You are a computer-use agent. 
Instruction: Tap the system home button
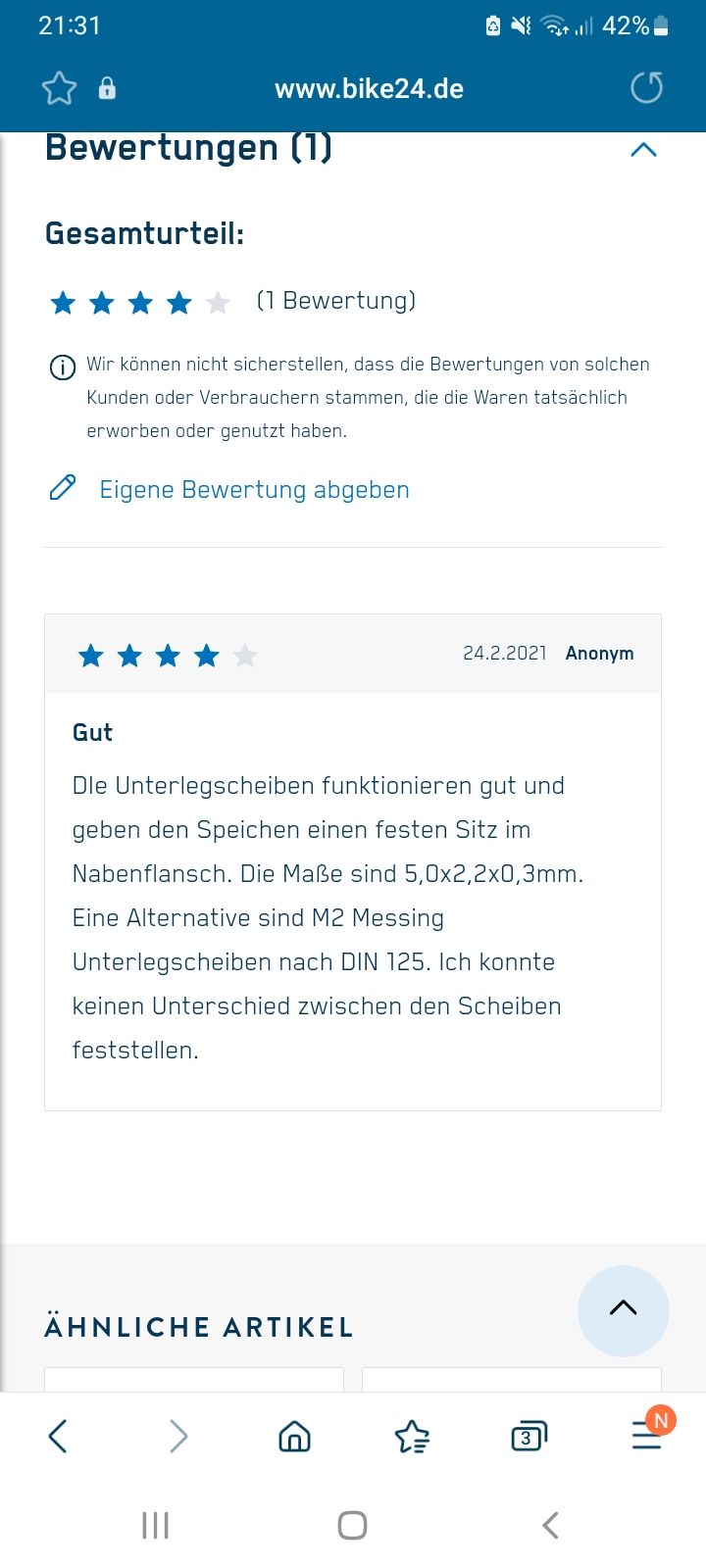(x=352, y=1526)
